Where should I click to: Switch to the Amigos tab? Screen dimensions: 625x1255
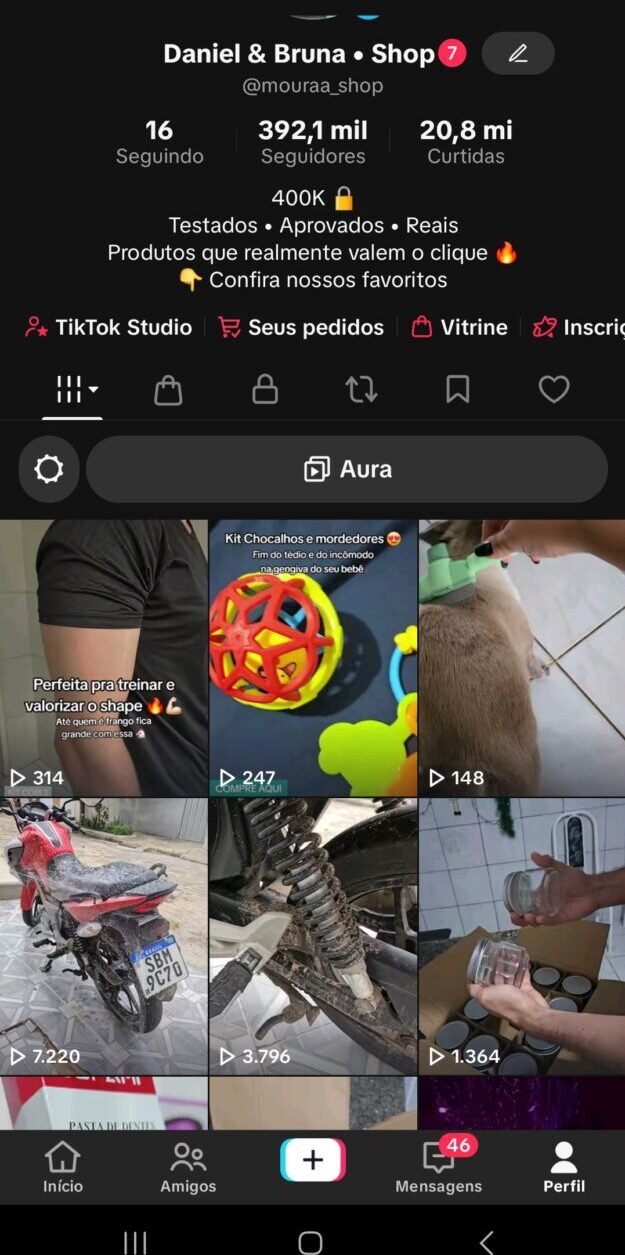click(188, 1167)
